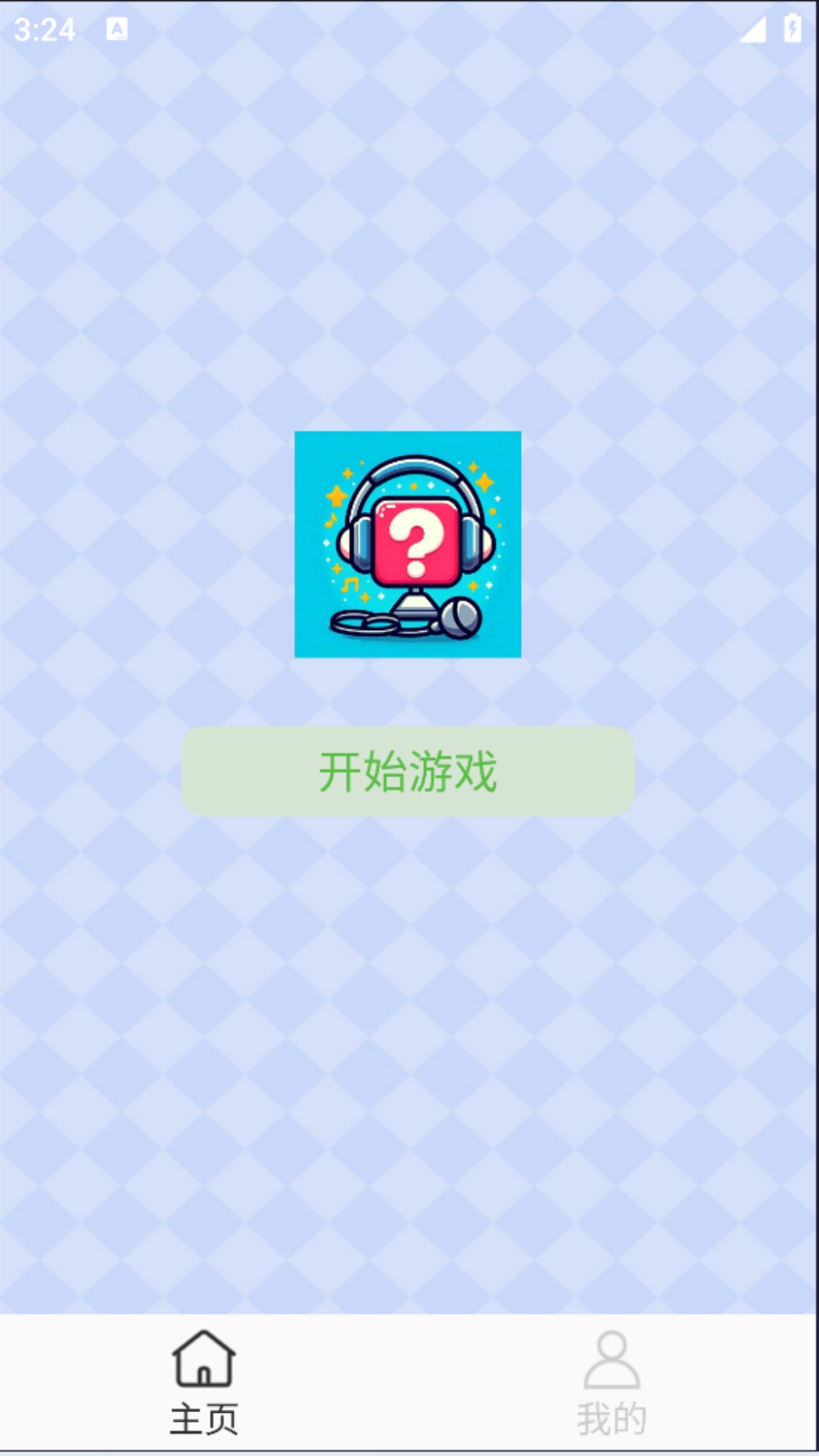Viewport: 819px width, 1456px height.
Task: Switch to the 我的 tab
Action: [x=611, y=1383]
